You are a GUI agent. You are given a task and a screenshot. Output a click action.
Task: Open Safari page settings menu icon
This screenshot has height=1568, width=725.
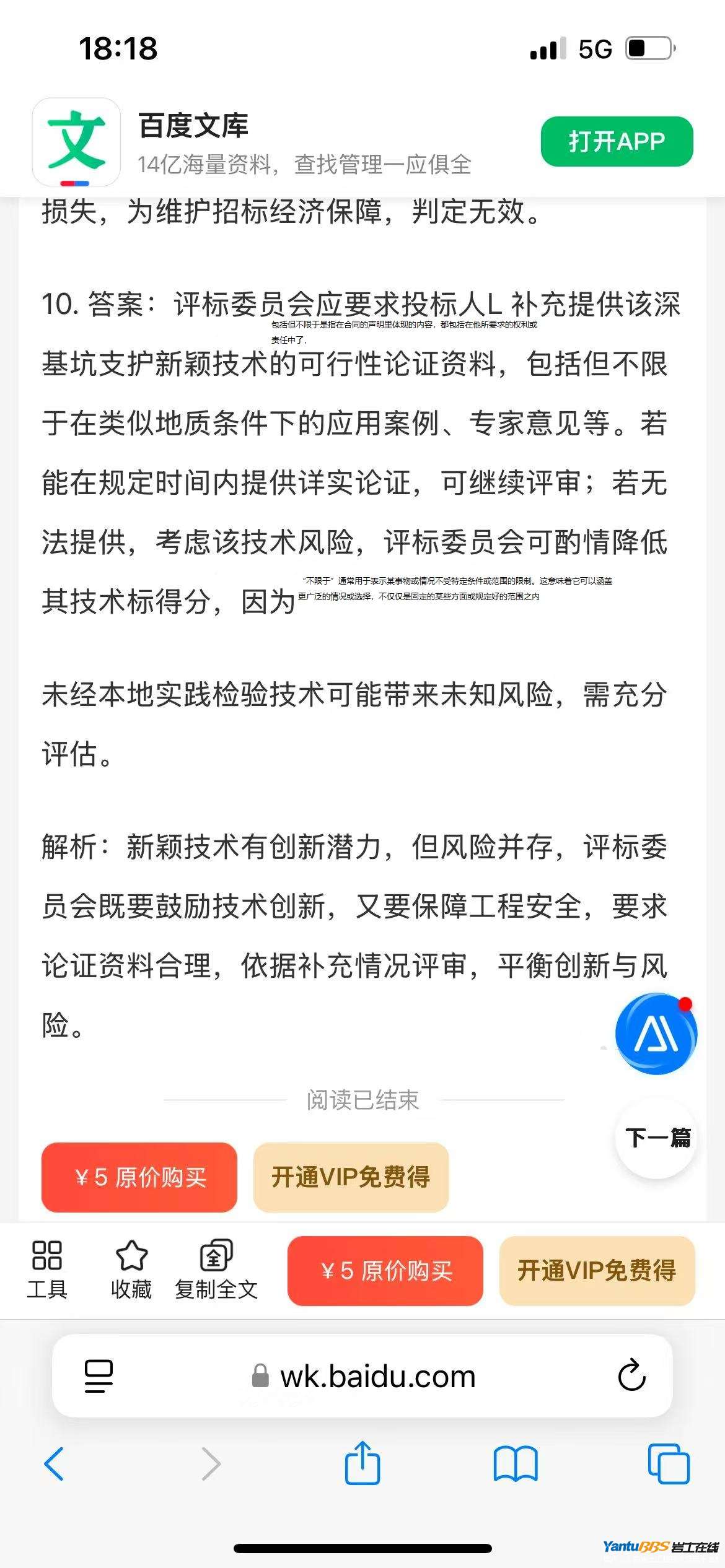[99, 1377]
